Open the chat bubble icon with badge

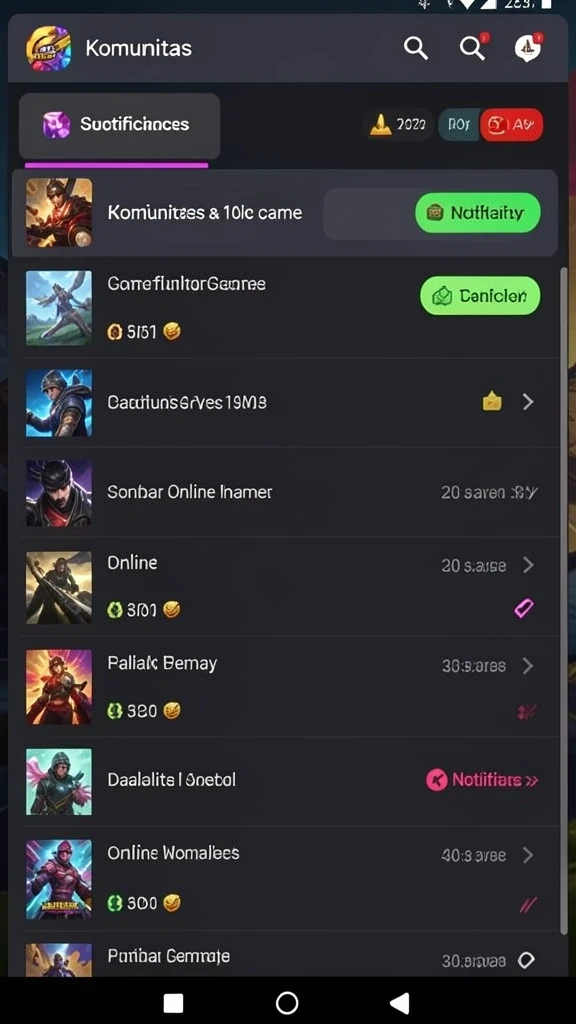click(x=528, y=48)
